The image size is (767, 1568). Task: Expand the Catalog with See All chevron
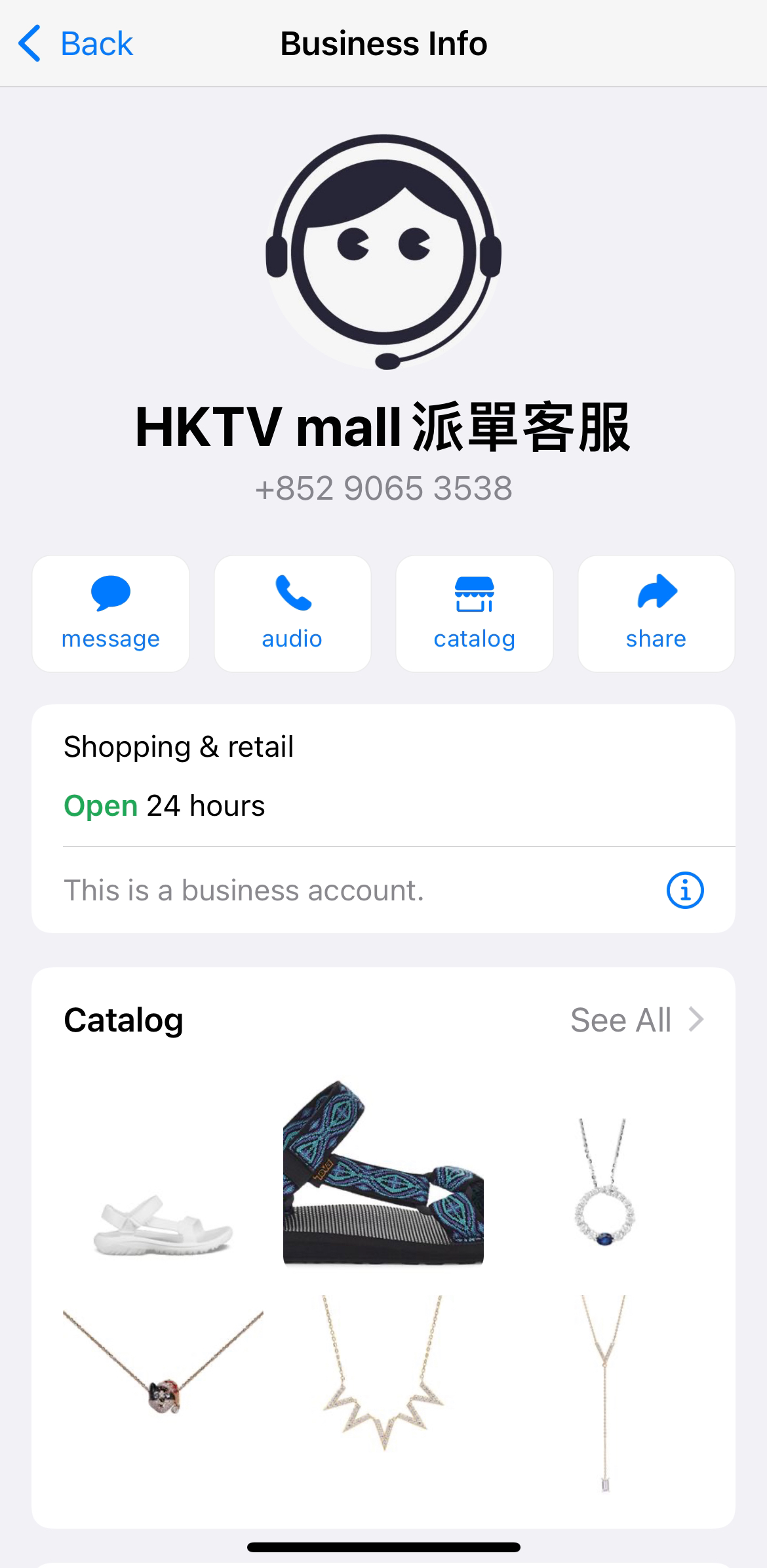coord(697,1020)
